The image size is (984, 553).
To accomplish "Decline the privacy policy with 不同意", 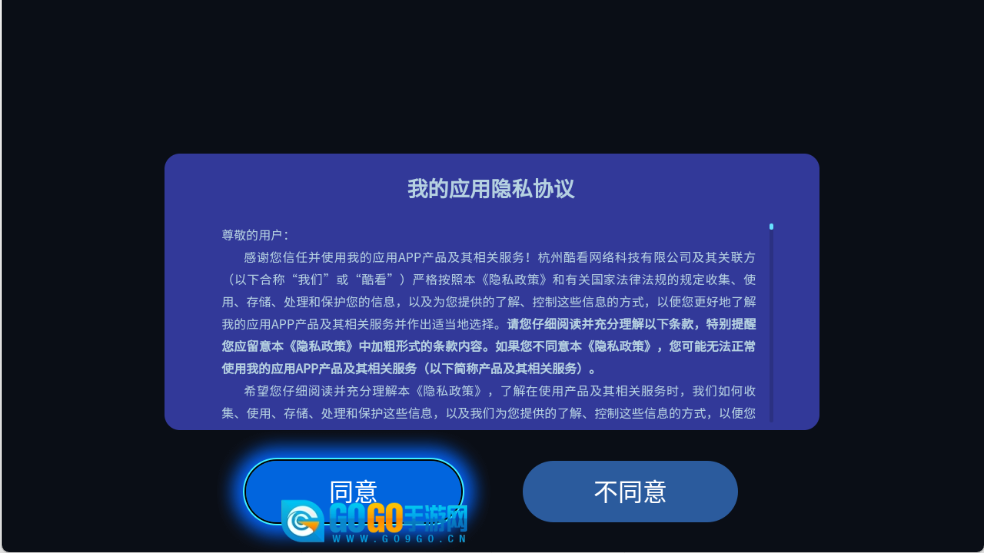I will (630, 491).
